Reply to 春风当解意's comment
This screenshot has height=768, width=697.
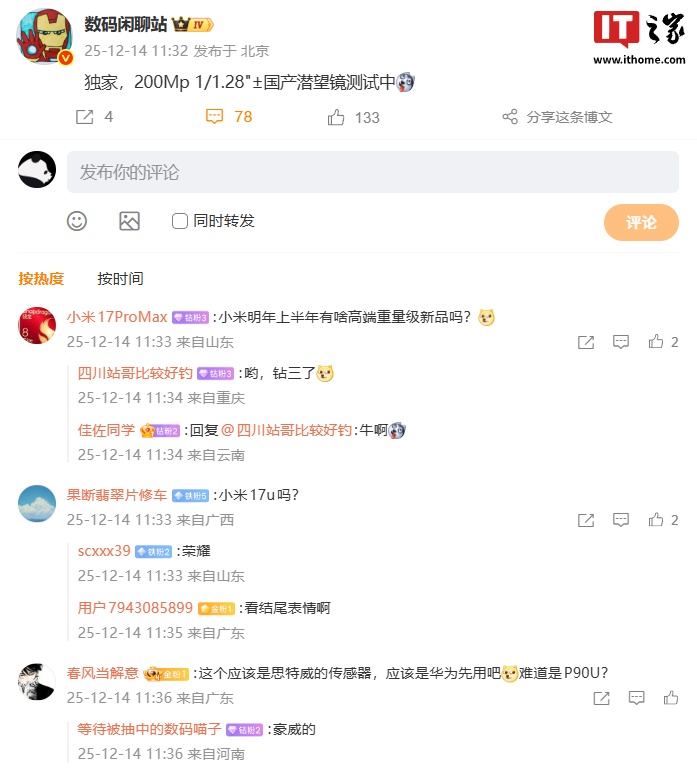[x=621, y=698]
